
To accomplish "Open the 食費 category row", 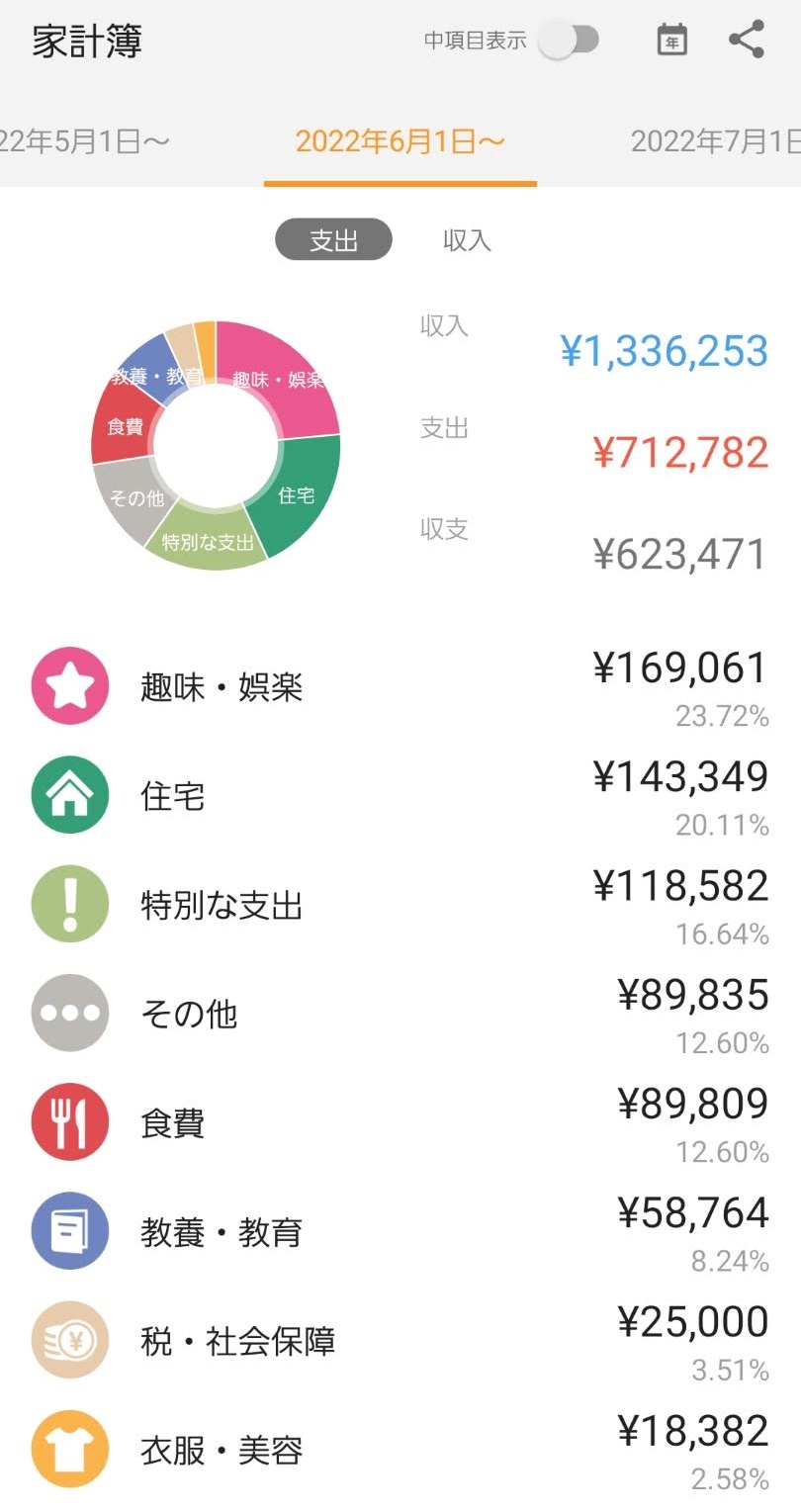I will click(x=400, y=1123).
